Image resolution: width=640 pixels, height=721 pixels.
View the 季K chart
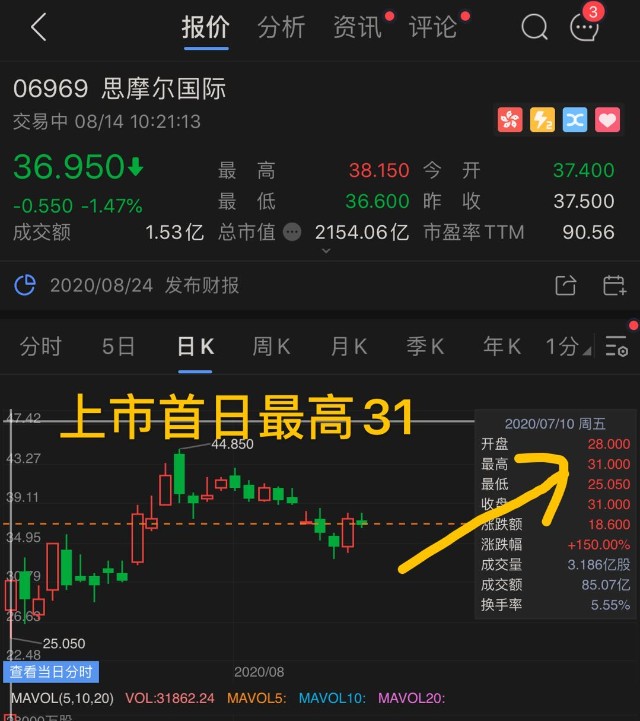pyautogui.click(x=425, y=347)
